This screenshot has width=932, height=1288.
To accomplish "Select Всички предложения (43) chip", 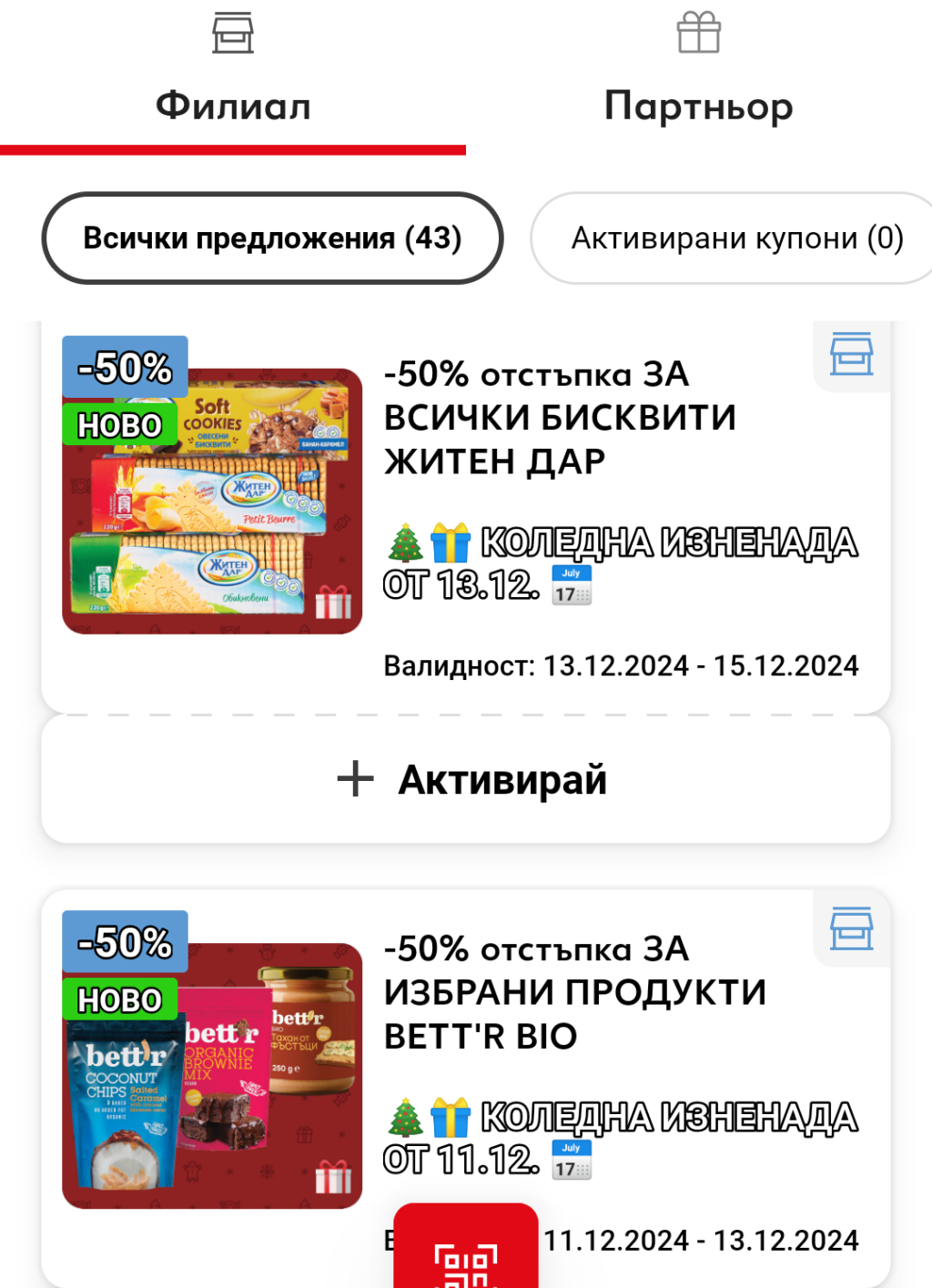I will [x=272, y=238].
